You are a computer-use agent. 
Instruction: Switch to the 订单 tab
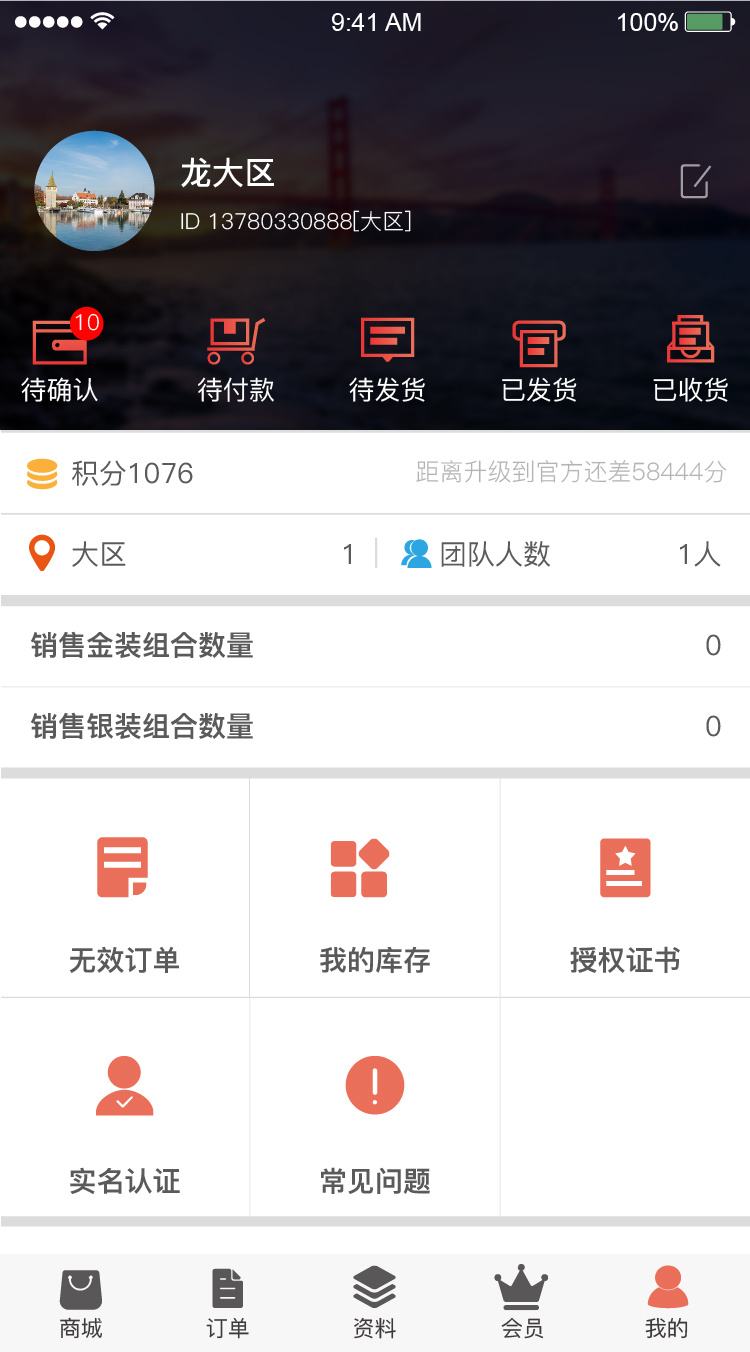point(227,1303)
